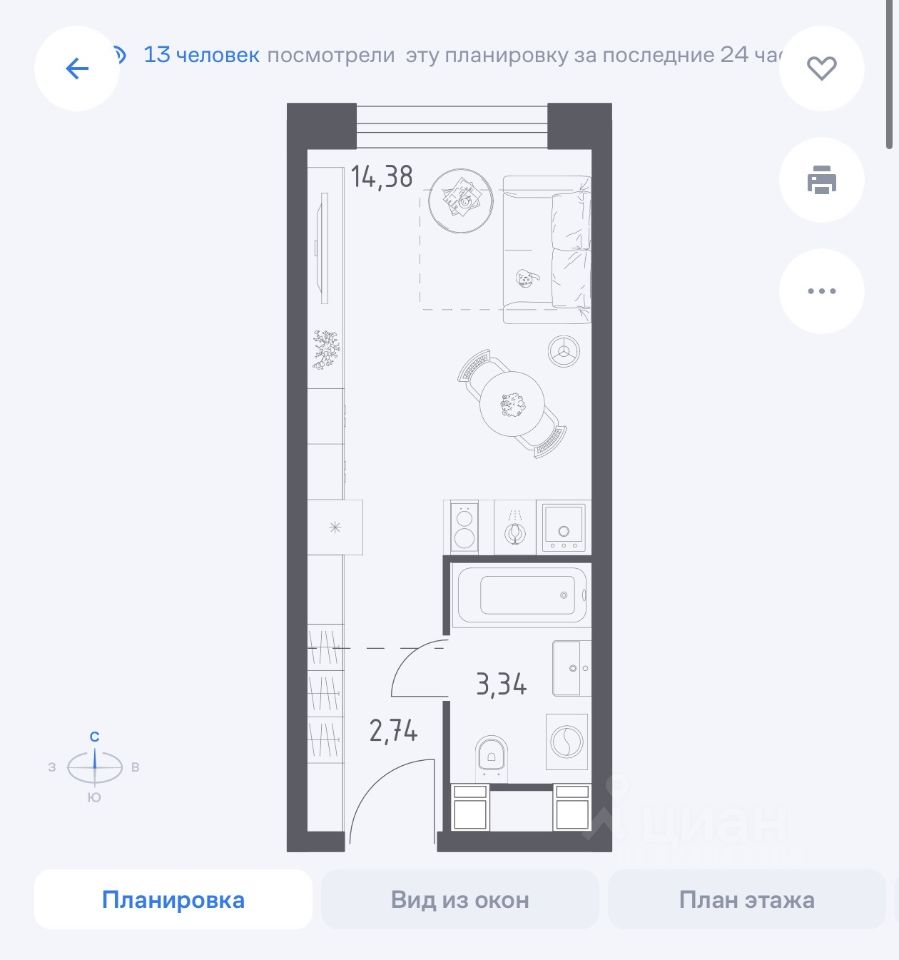The image size is (899, 960).
Task: Go back using the arrow button
Action: (x=77, y=68)
